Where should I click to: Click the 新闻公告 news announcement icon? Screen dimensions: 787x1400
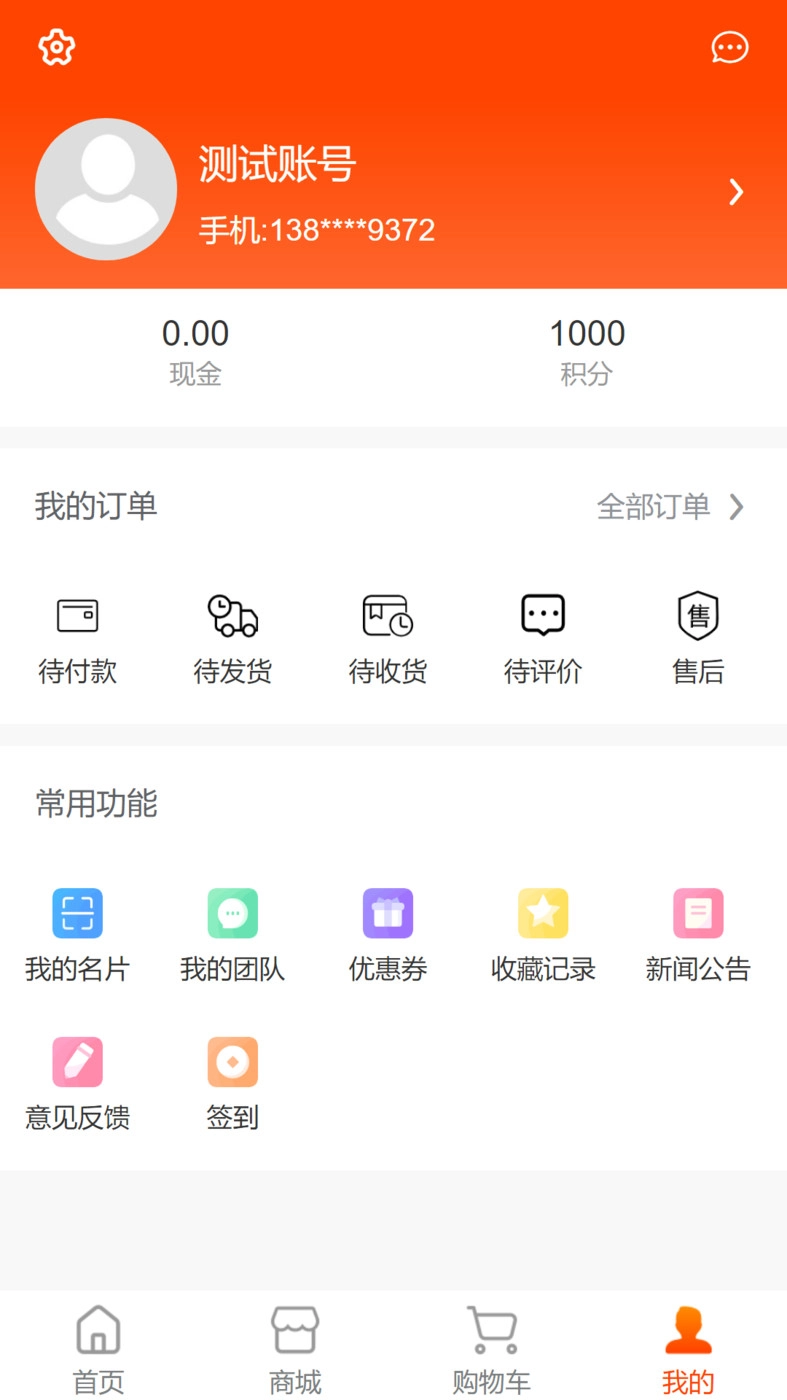click(x=698, y=912)
